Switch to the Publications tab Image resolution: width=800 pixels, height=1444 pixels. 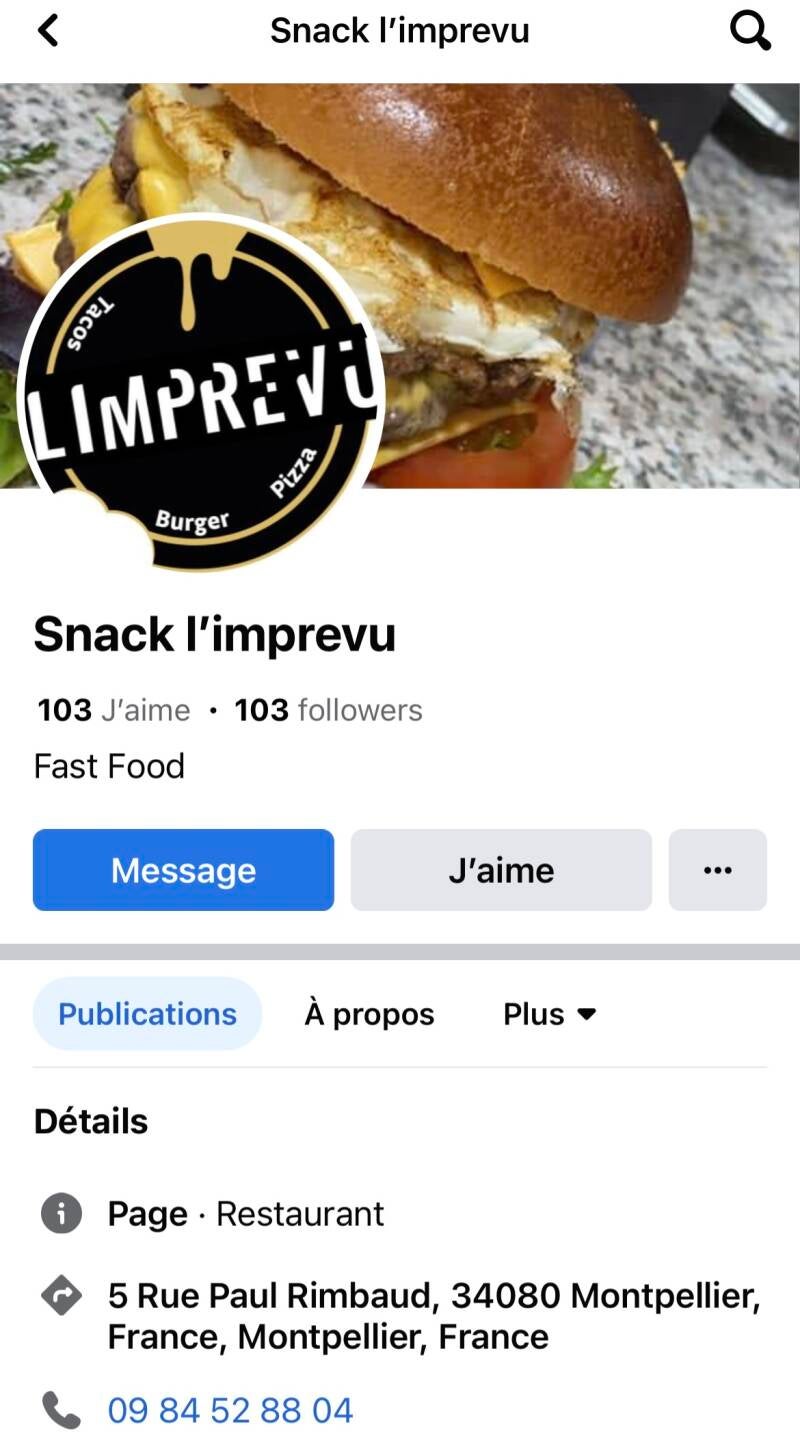coord(147,1014)
